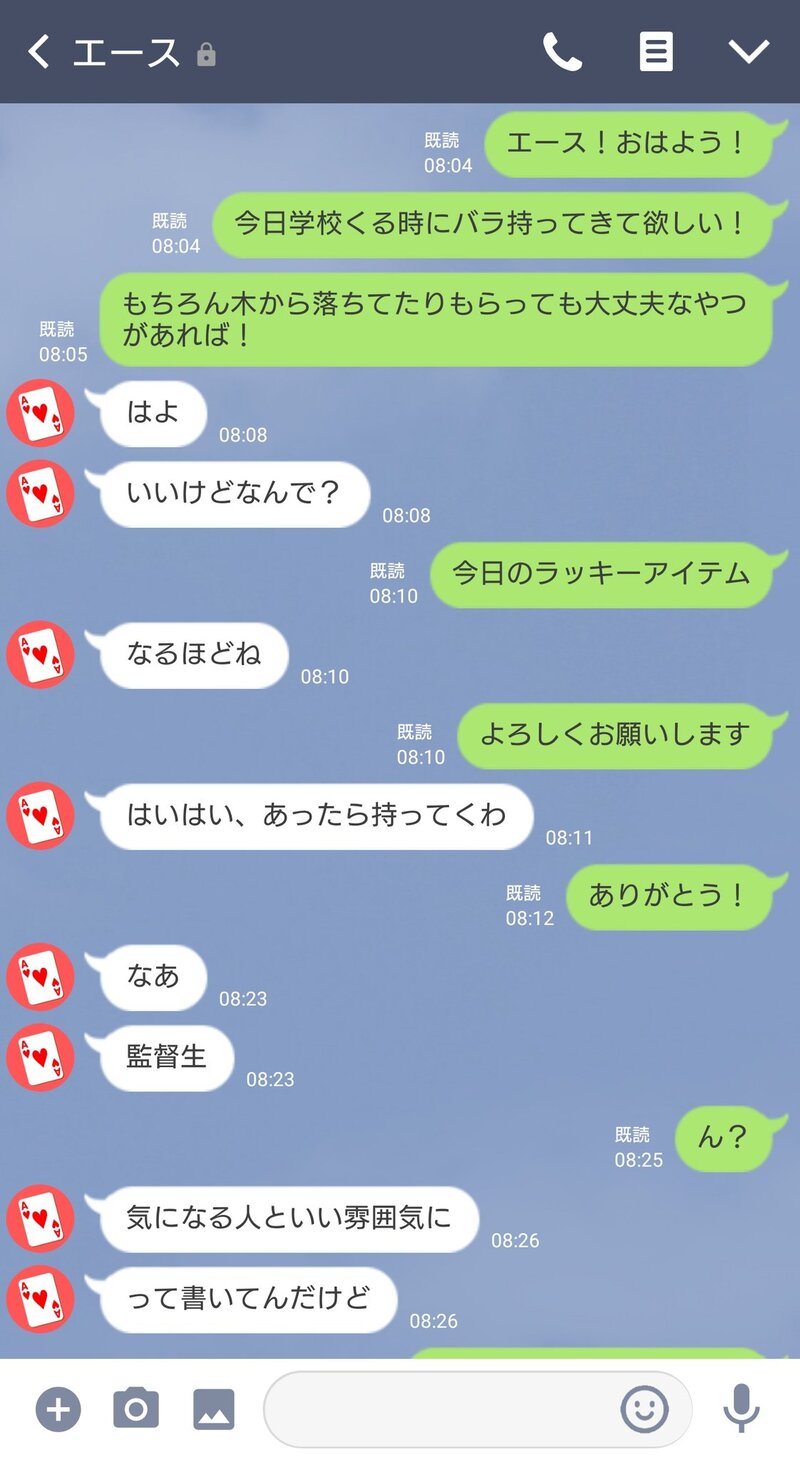Go back from the エース chat
This screenshot has width=800, height=1460.
pyautogui.click(x=38, y=52)
